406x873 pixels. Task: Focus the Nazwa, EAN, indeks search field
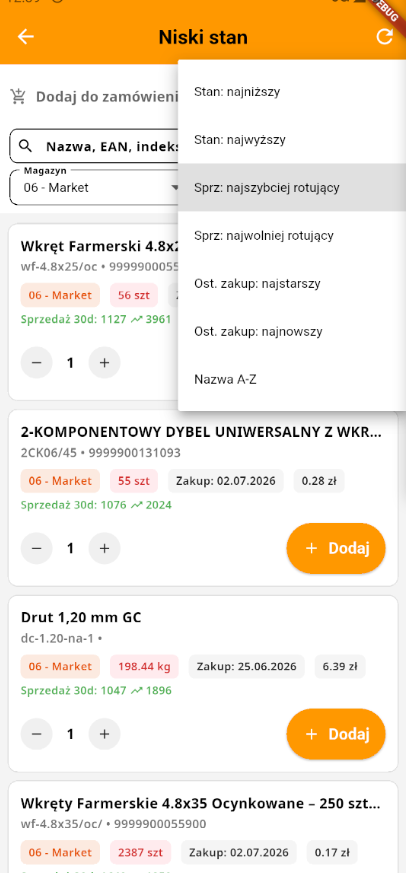[x=94, y=146]
